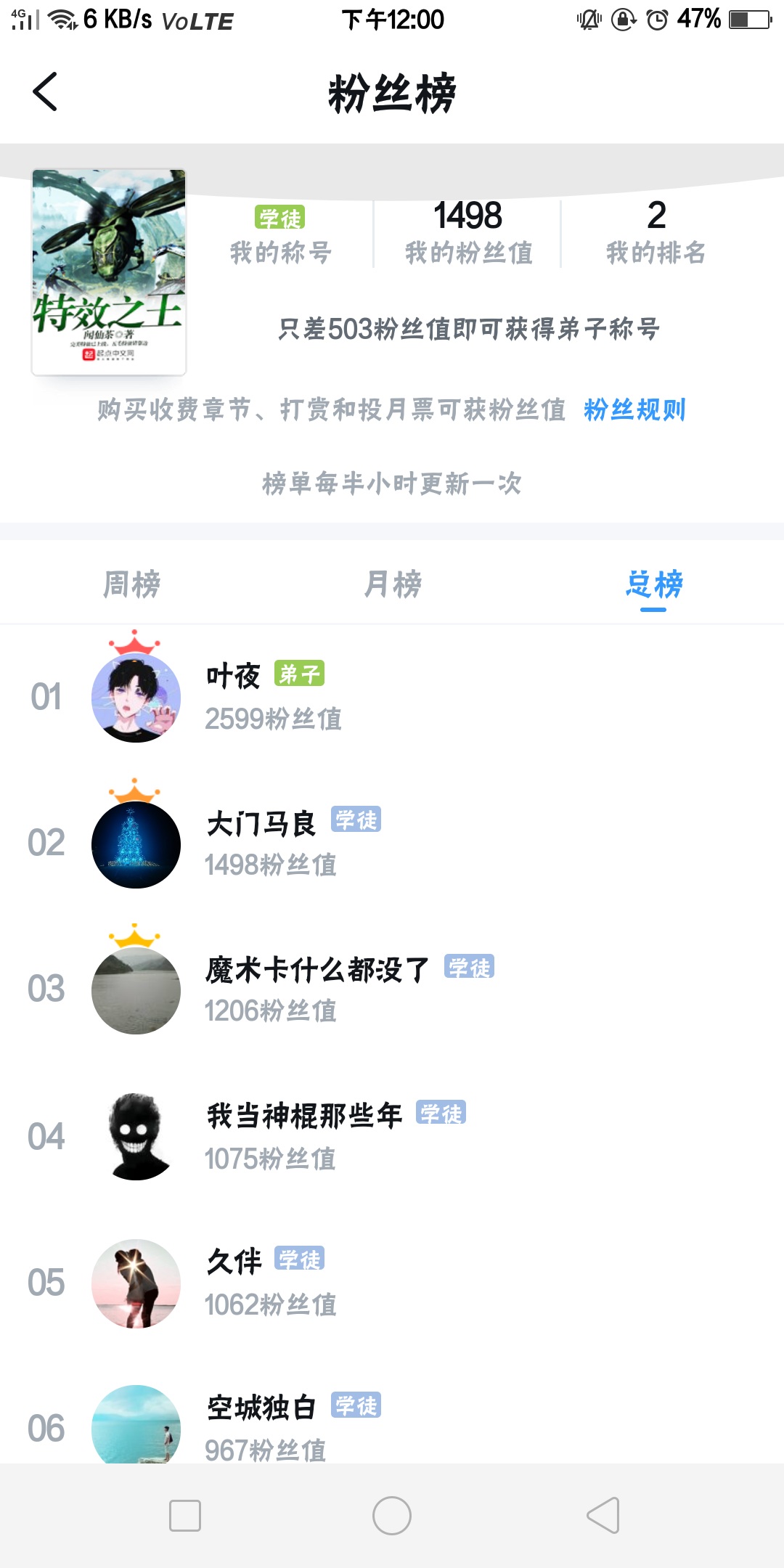
Task: Switch to the 周榜 tab
Action: [131, 584]
